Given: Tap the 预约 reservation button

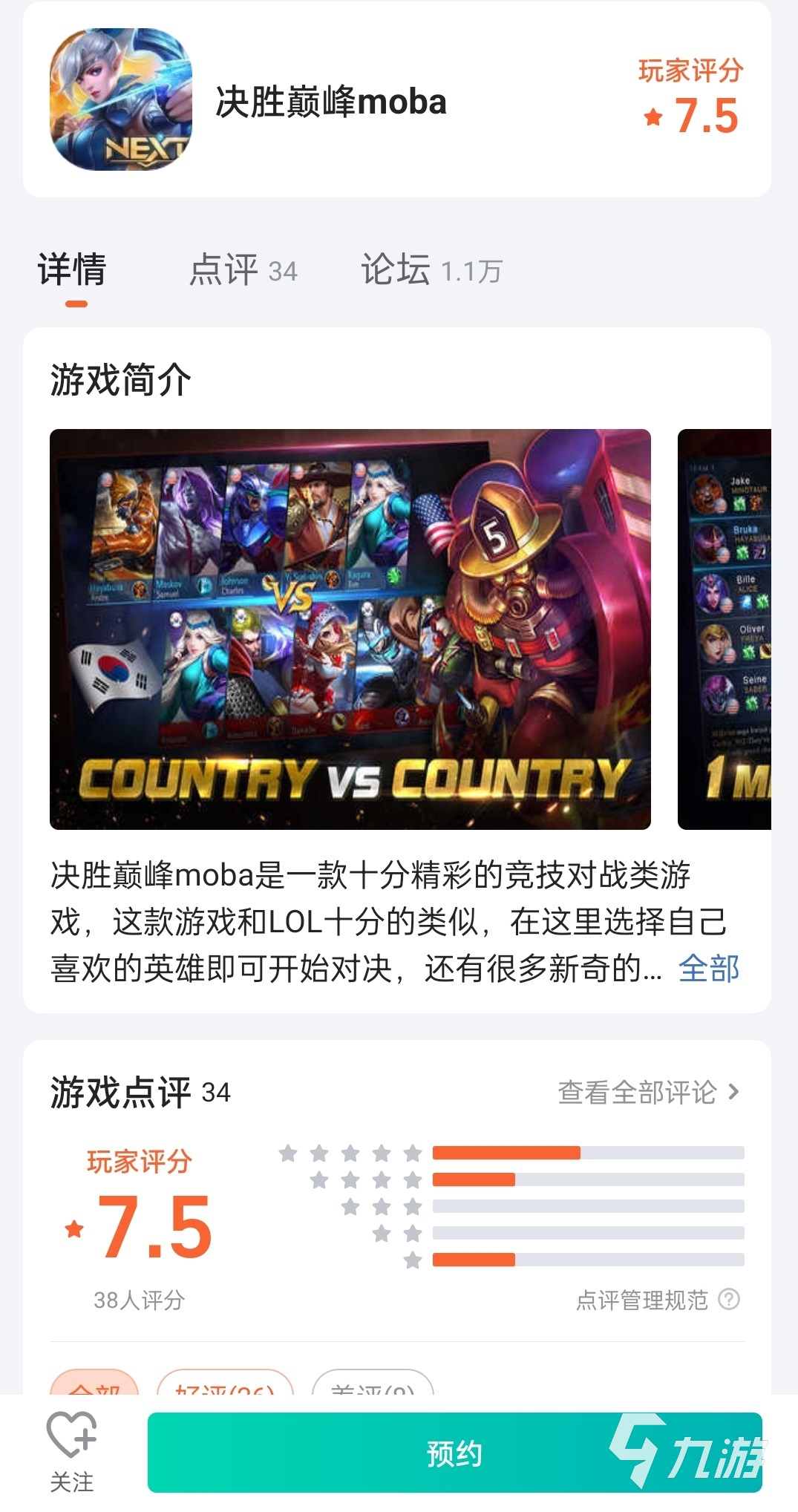Looking at the screenshot, I should pyautogui.click(x=454, y=1453).
